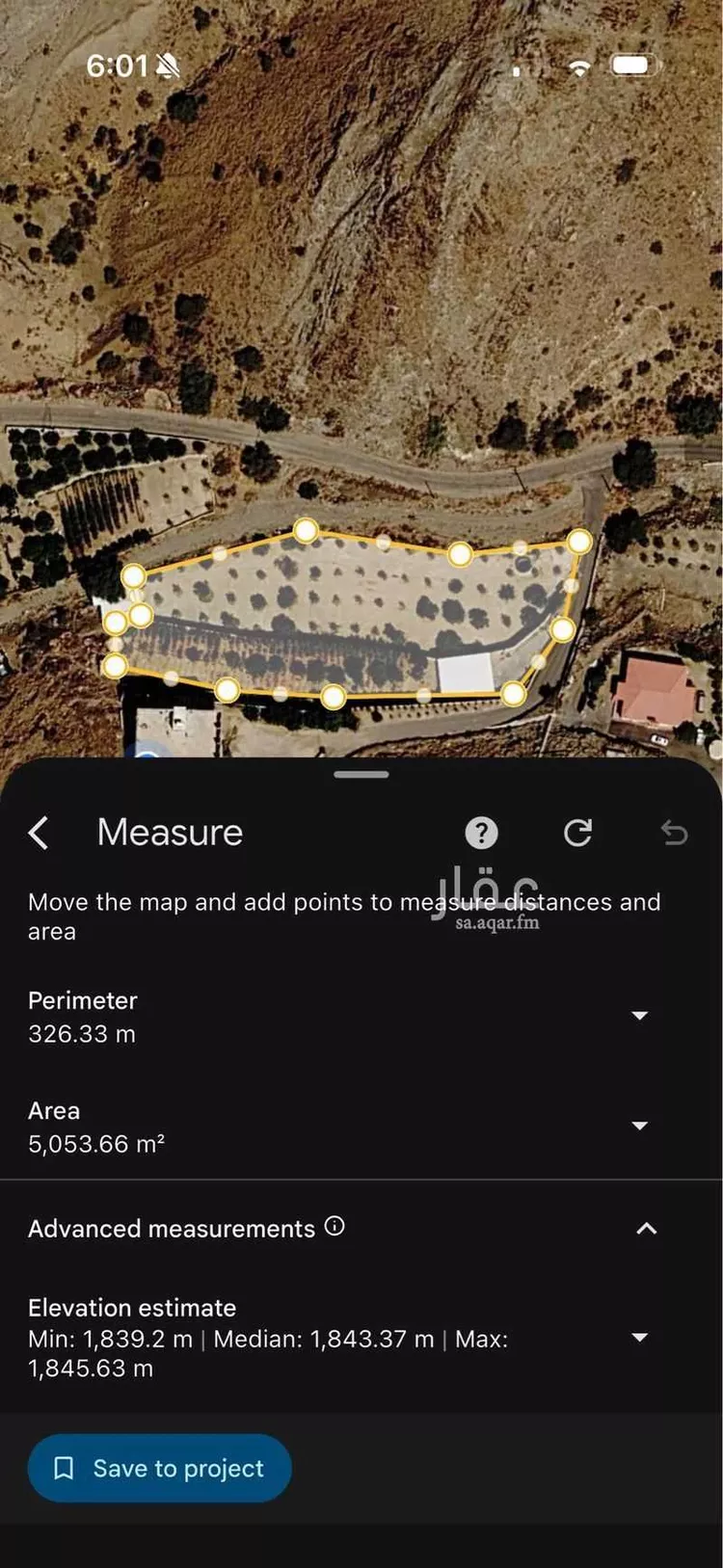The height and width of the screenshot is (1568, 723).
Task: Go back from the Measure panel
Action: tap(39, 833)
